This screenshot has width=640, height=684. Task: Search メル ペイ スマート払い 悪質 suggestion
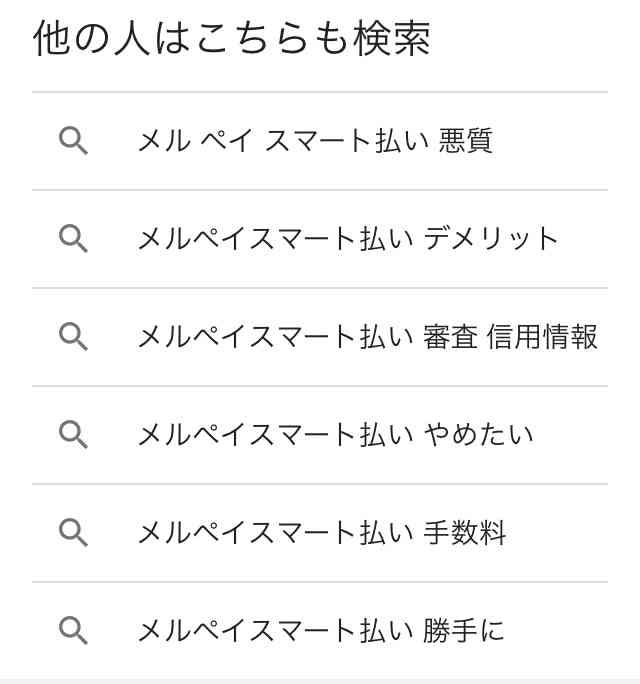pyautogui.click(x=314, y=141)
